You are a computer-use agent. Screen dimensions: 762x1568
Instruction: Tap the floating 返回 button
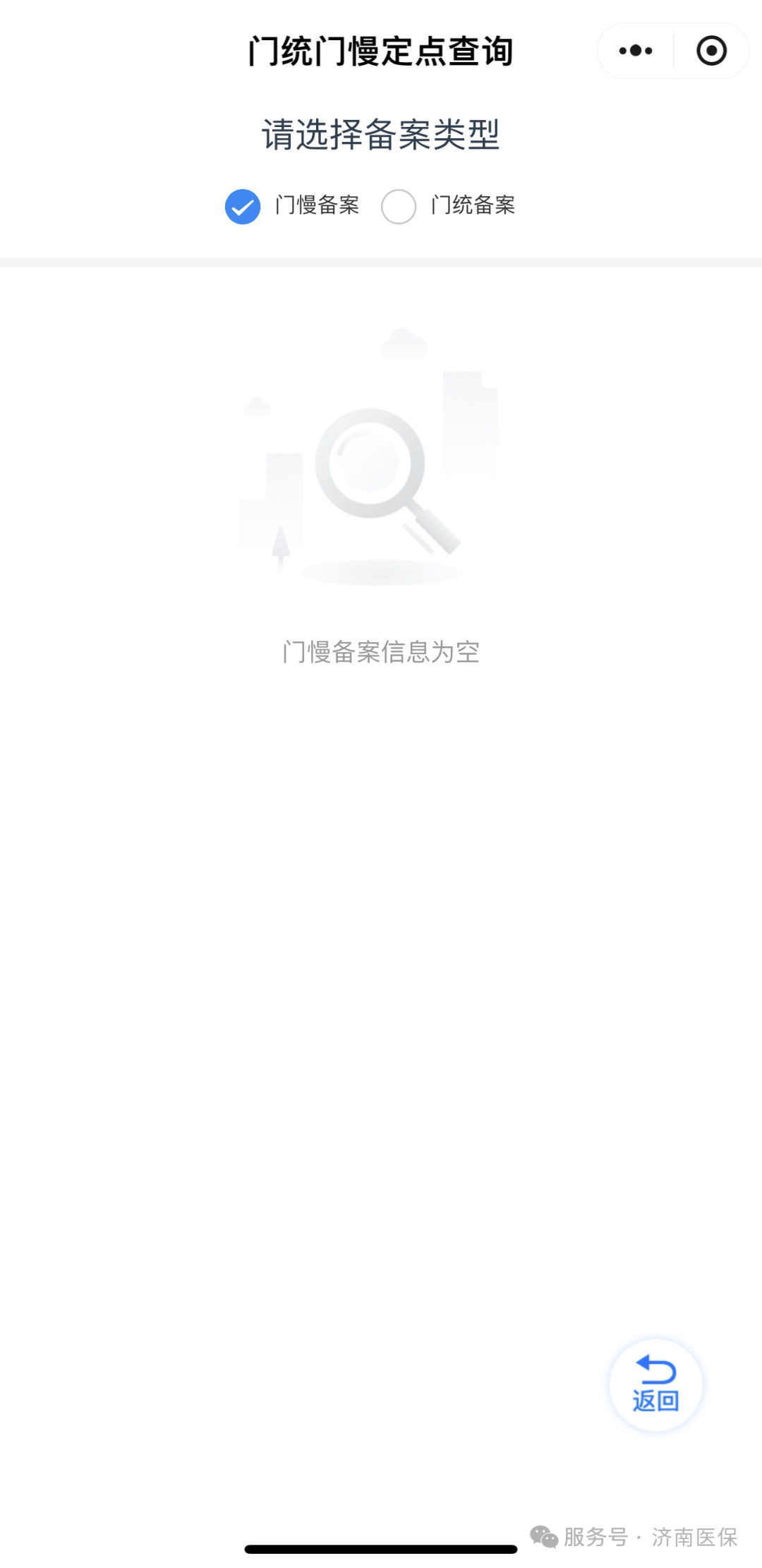pos(655,1385)
